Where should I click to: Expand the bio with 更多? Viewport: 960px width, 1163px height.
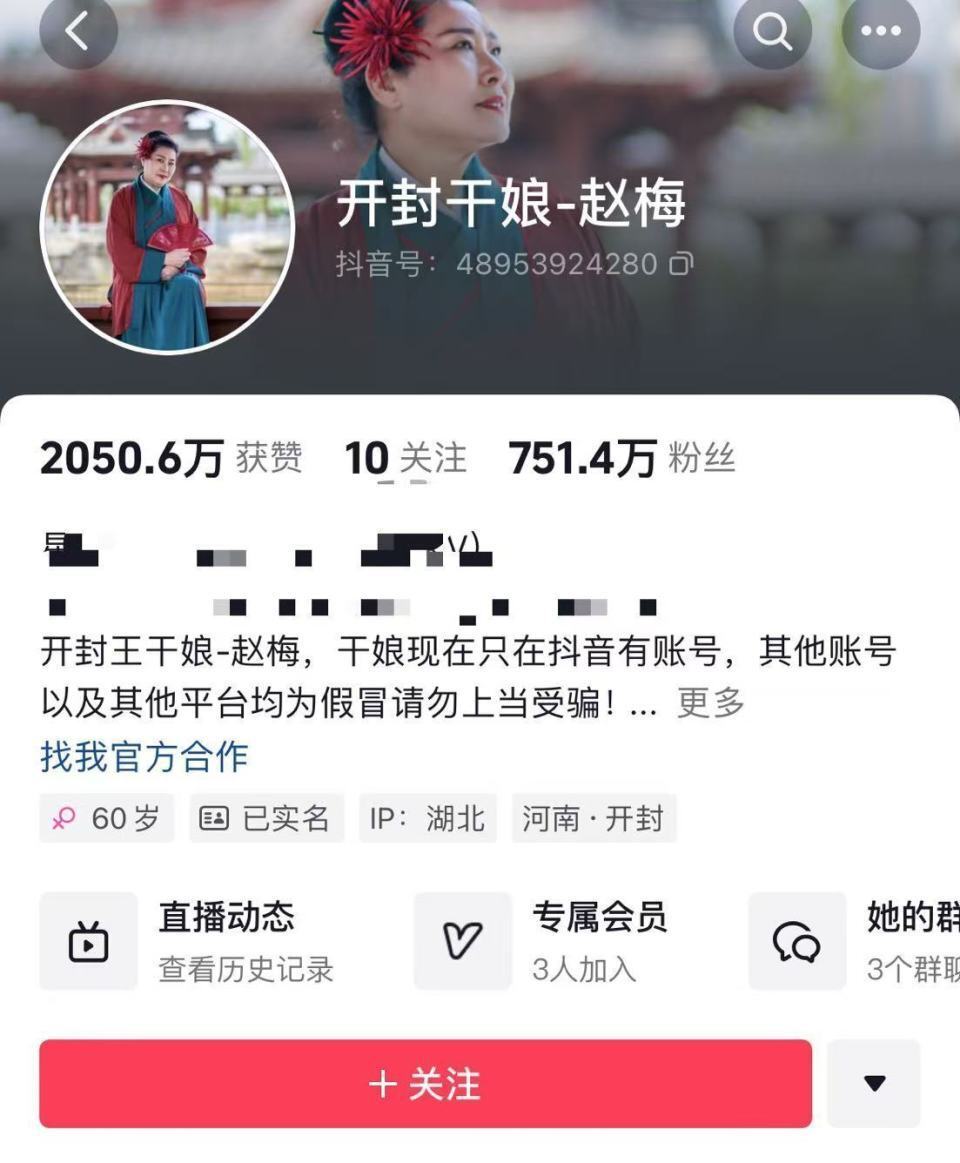(711, 702)
